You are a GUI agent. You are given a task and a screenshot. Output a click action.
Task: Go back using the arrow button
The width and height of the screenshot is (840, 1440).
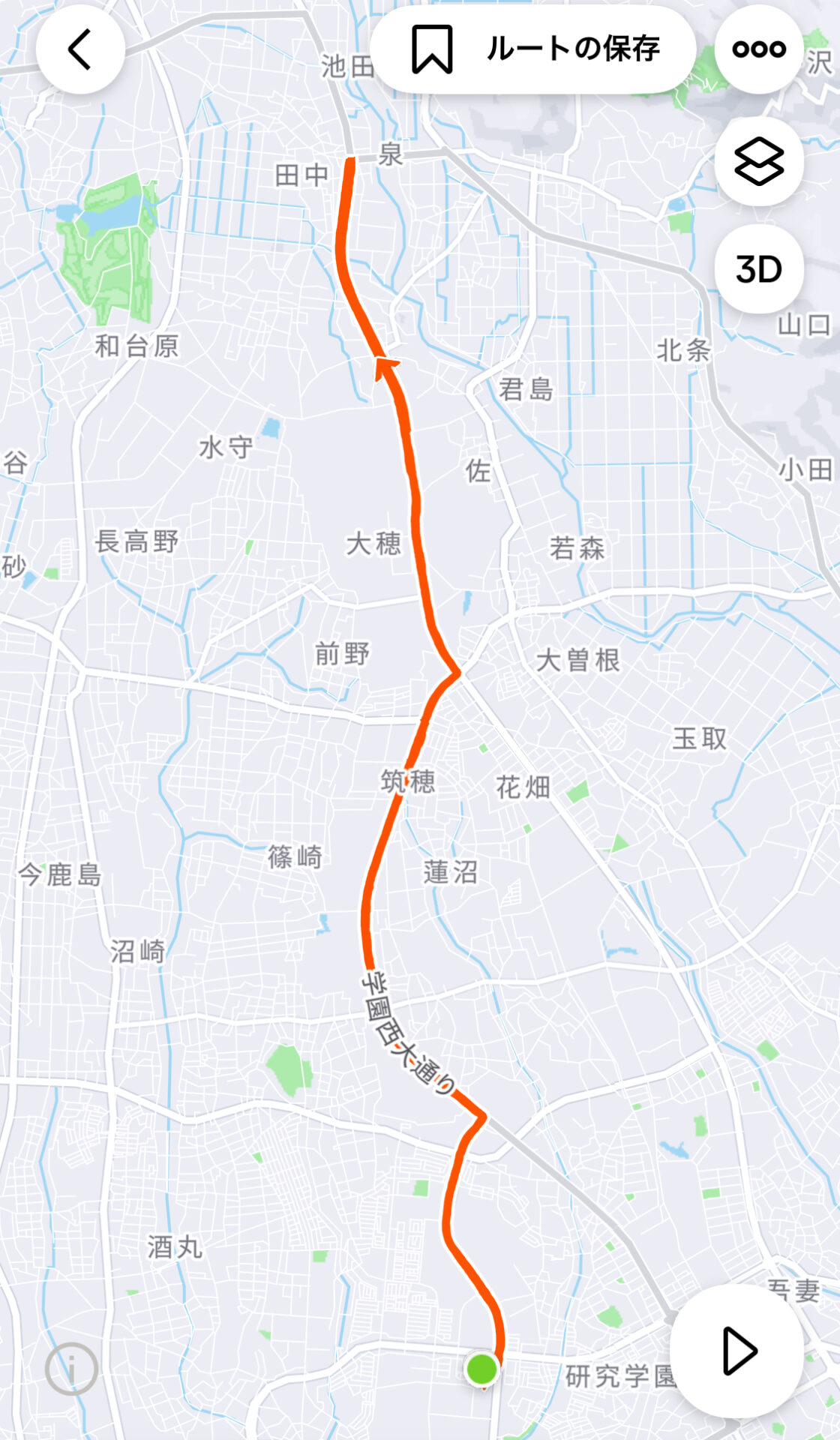[x=80, y=49]
